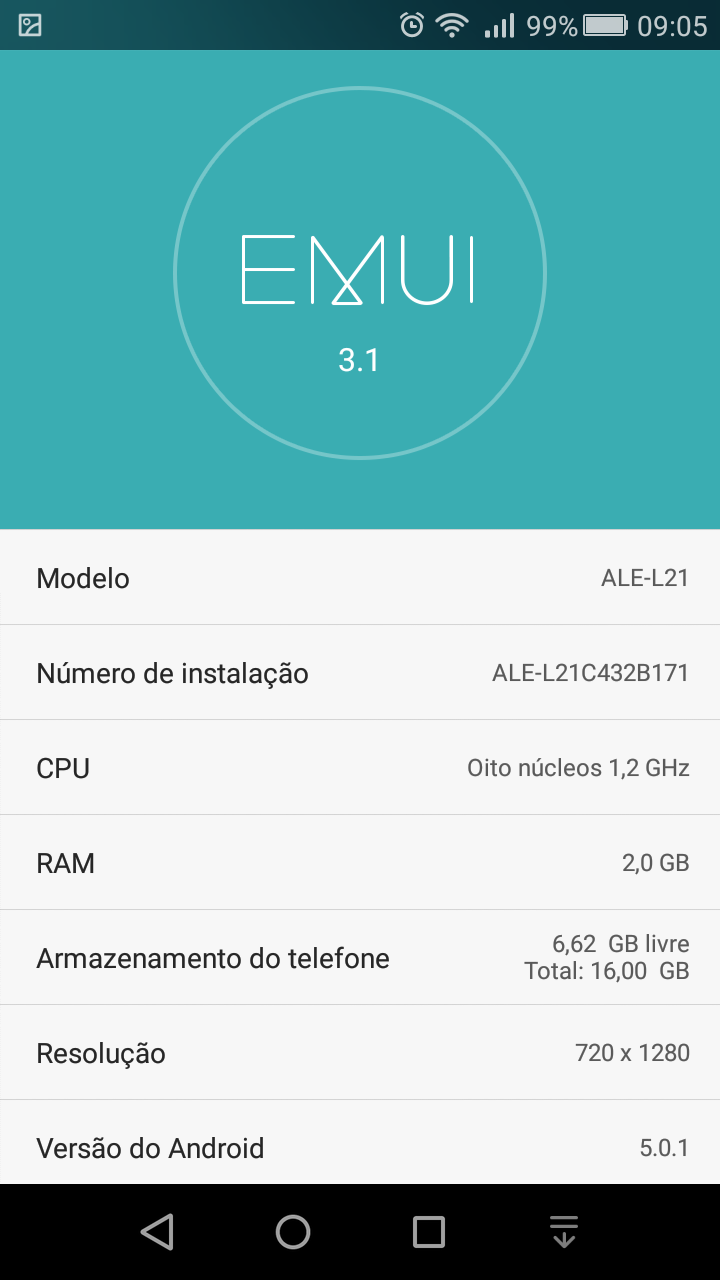The width and height of the screenshot is (720, 1280).
Task: Go back with the navigation bar arrow
Action: [157, 1232]
